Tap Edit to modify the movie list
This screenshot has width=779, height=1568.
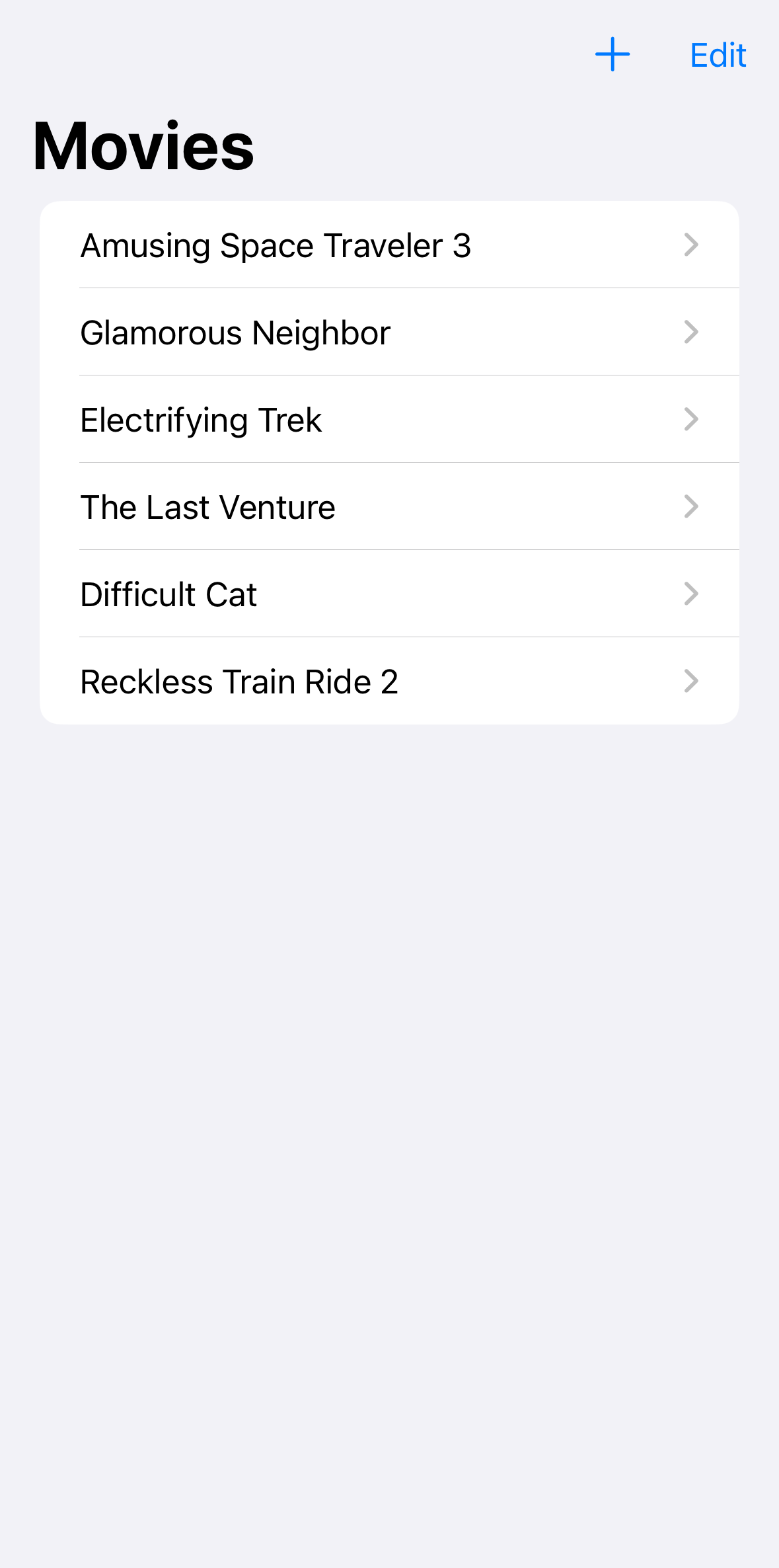[x=718, y=56]
